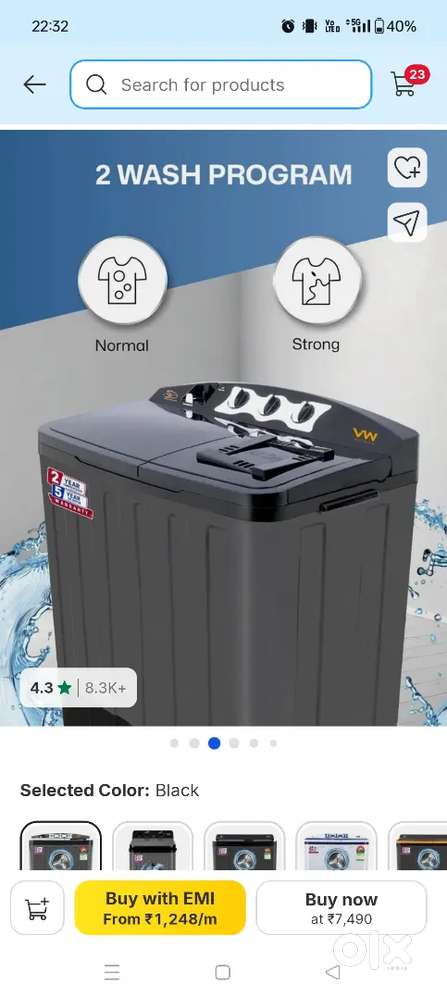Share this product listing
The image size is (447, 1000).
click(x=407, y=223)
